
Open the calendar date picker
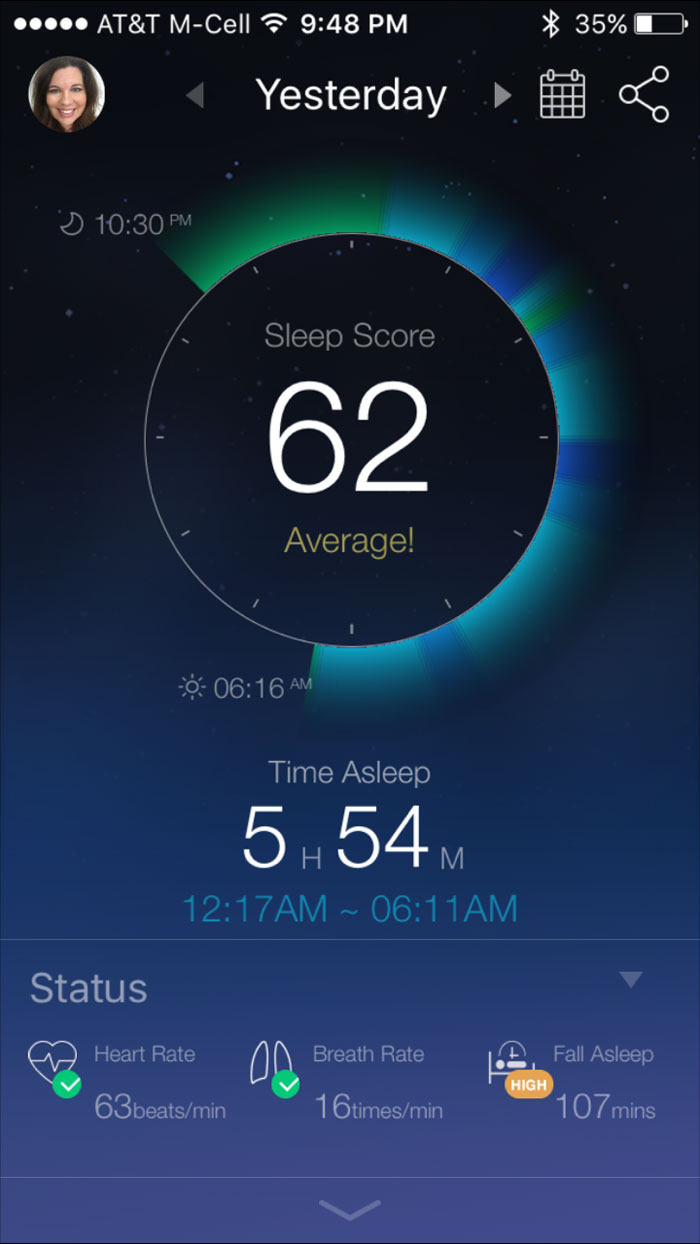tap(563, 94)
